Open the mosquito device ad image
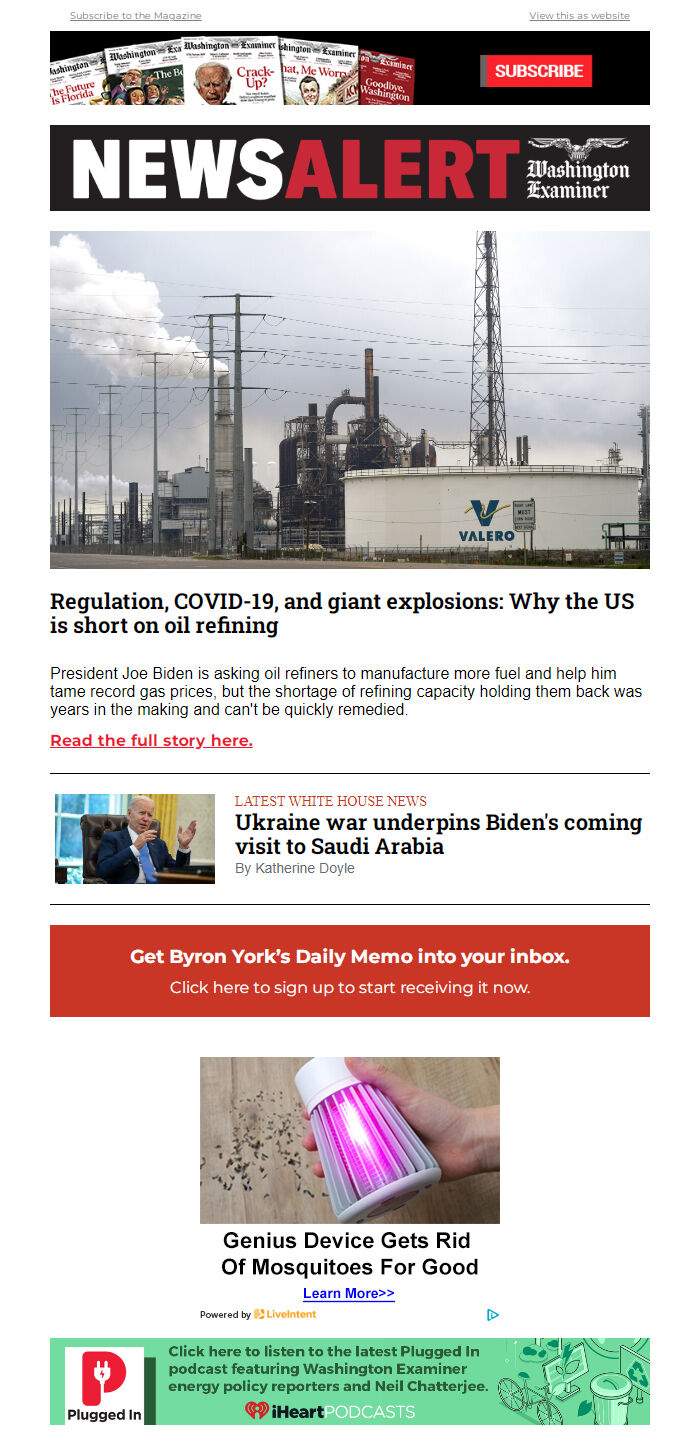This screenshot has height=1449, width=700. [350, 1140]
